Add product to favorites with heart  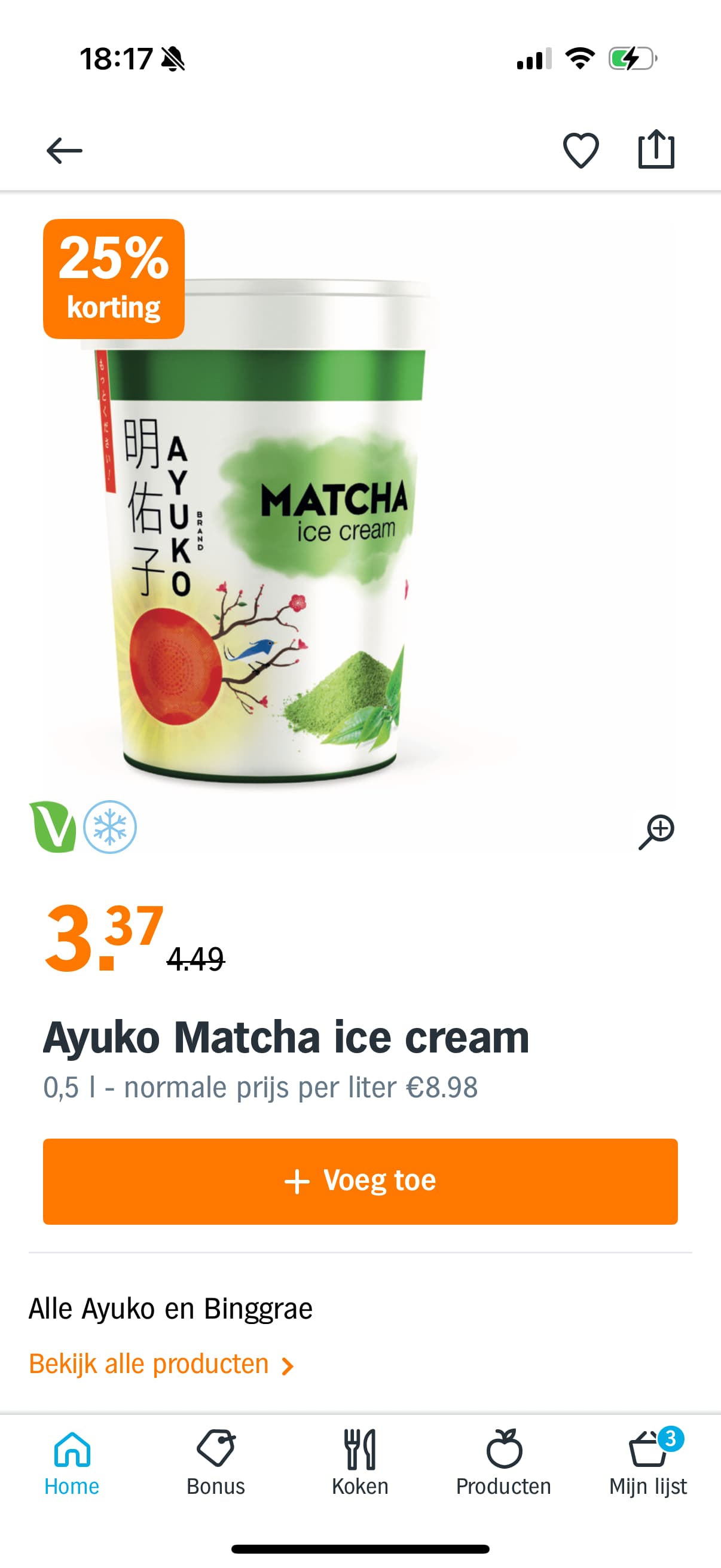coord(581,150)
